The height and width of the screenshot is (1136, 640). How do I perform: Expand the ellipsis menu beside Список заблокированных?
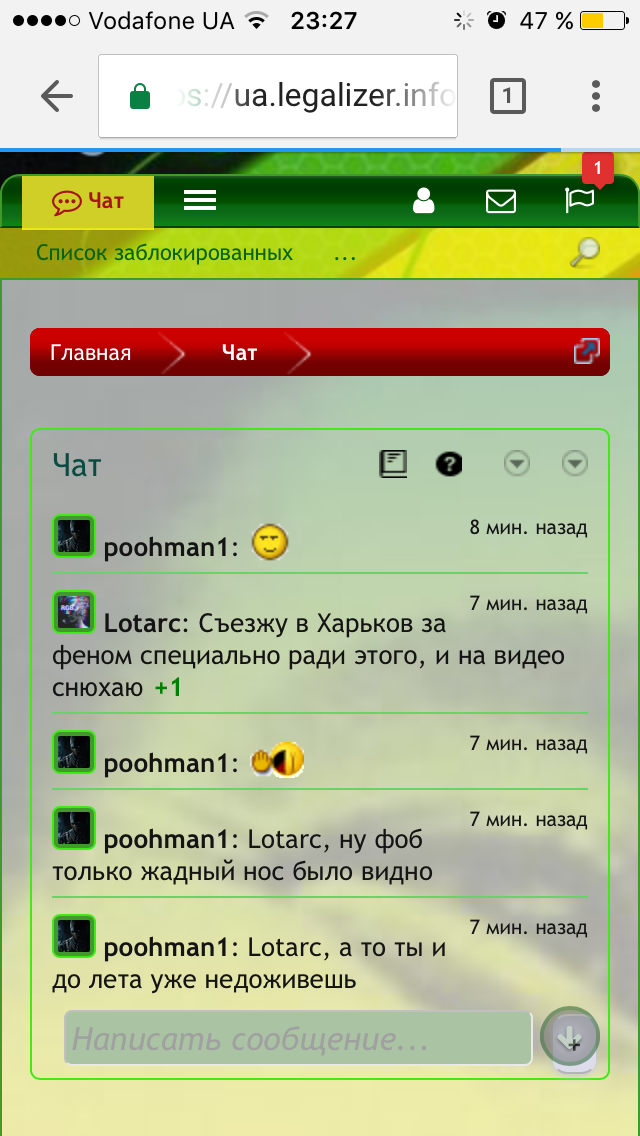(x=345, y=253)
